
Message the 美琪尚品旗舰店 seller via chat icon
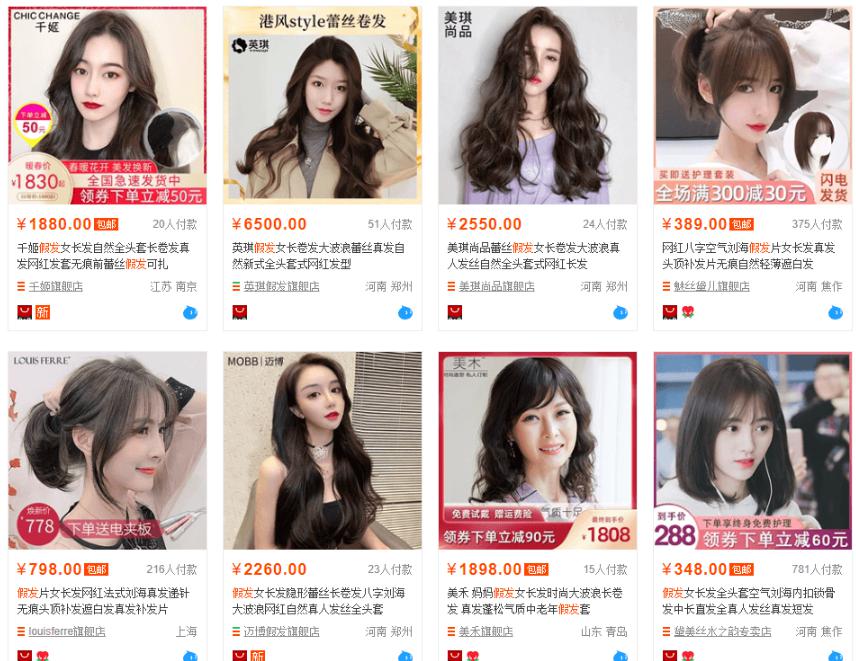point(620,313)
